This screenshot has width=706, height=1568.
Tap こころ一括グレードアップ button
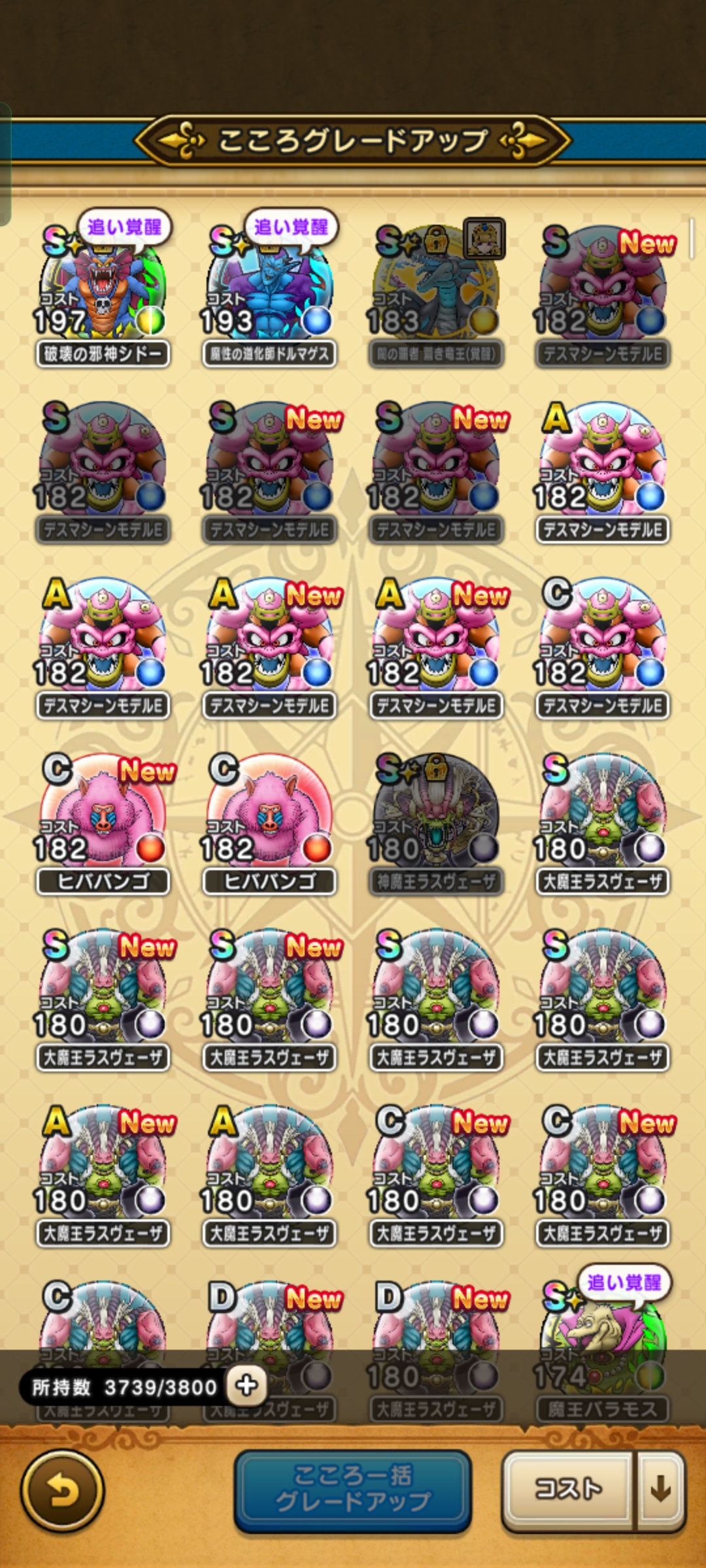(x=352, y=1491)
